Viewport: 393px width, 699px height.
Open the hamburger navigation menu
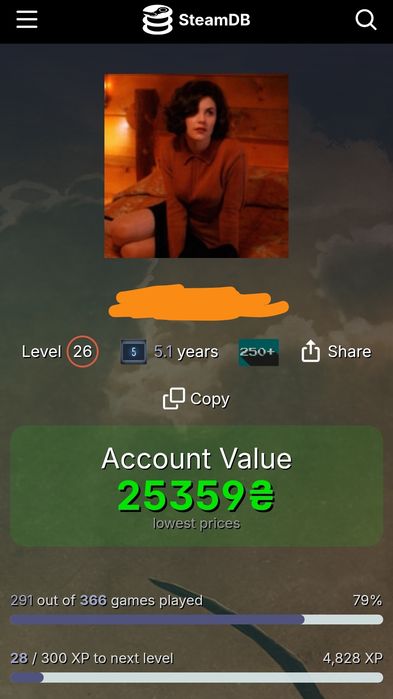click(27, 20)
